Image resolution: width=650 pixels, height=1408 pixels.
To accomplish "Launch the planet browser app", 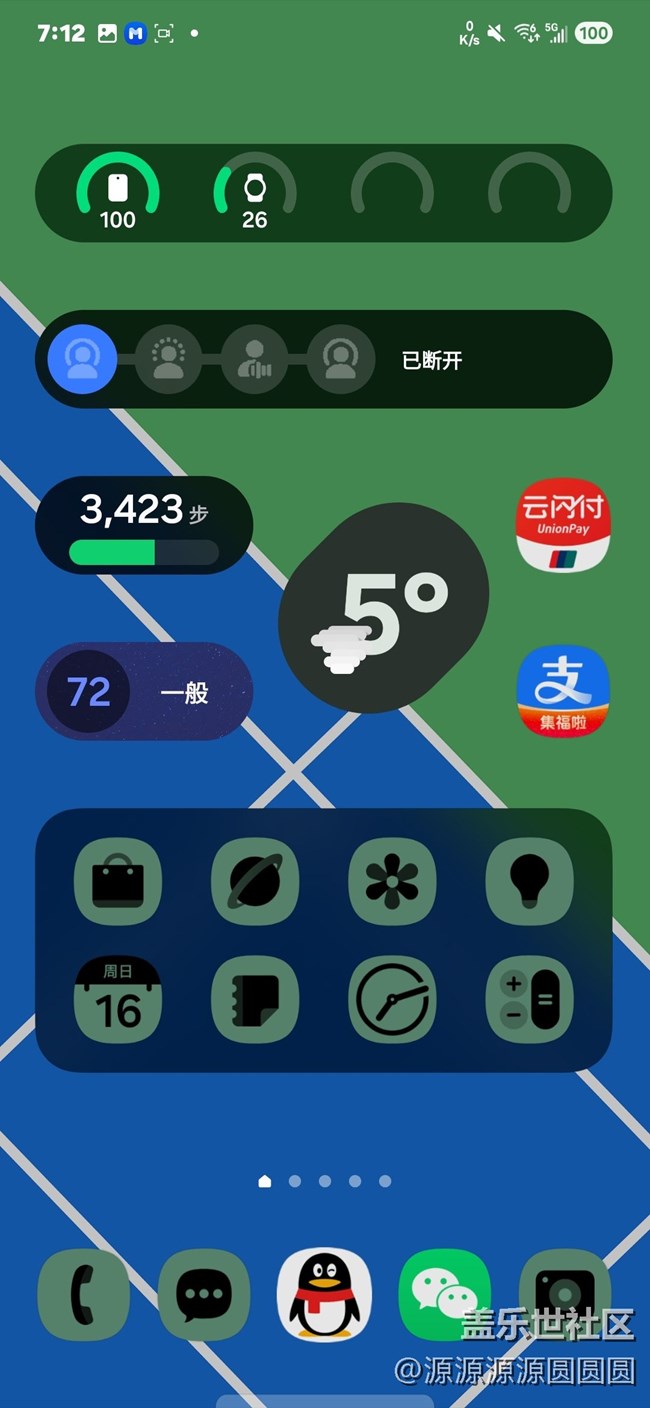I will coord(255,881).
